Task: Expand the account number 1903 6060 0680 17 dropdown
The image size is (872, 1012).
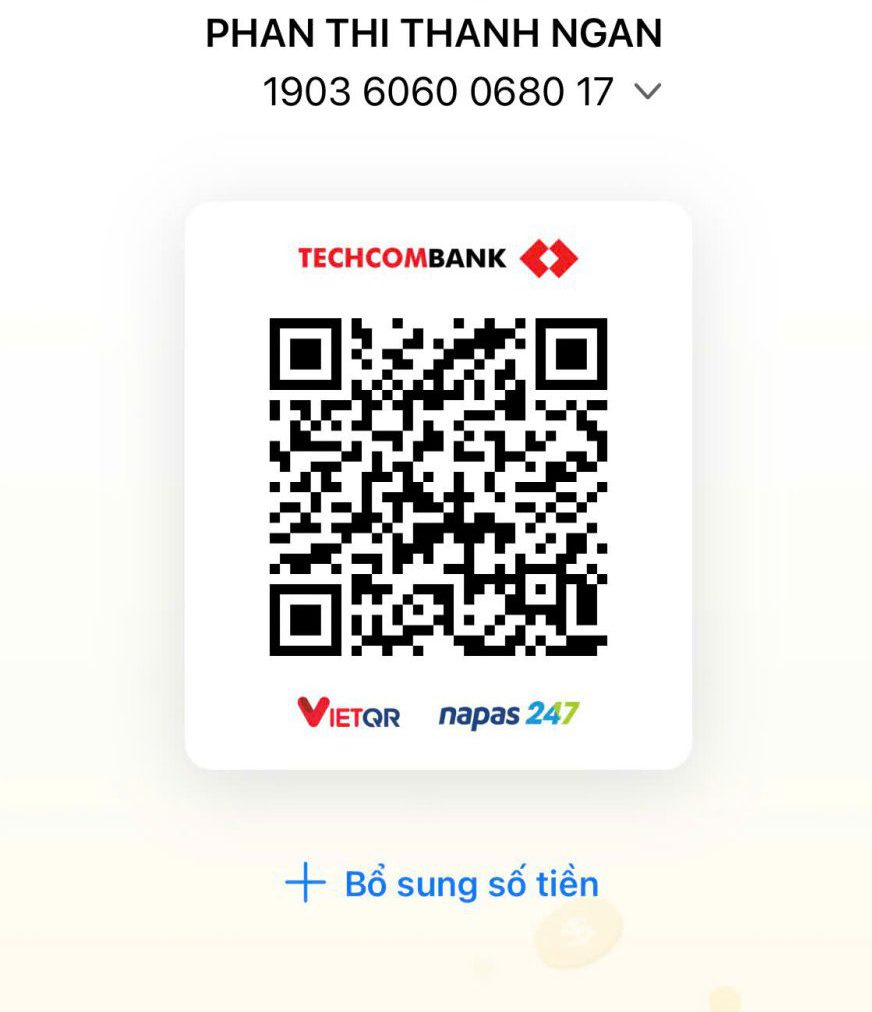Action: [x=647, y=92]
